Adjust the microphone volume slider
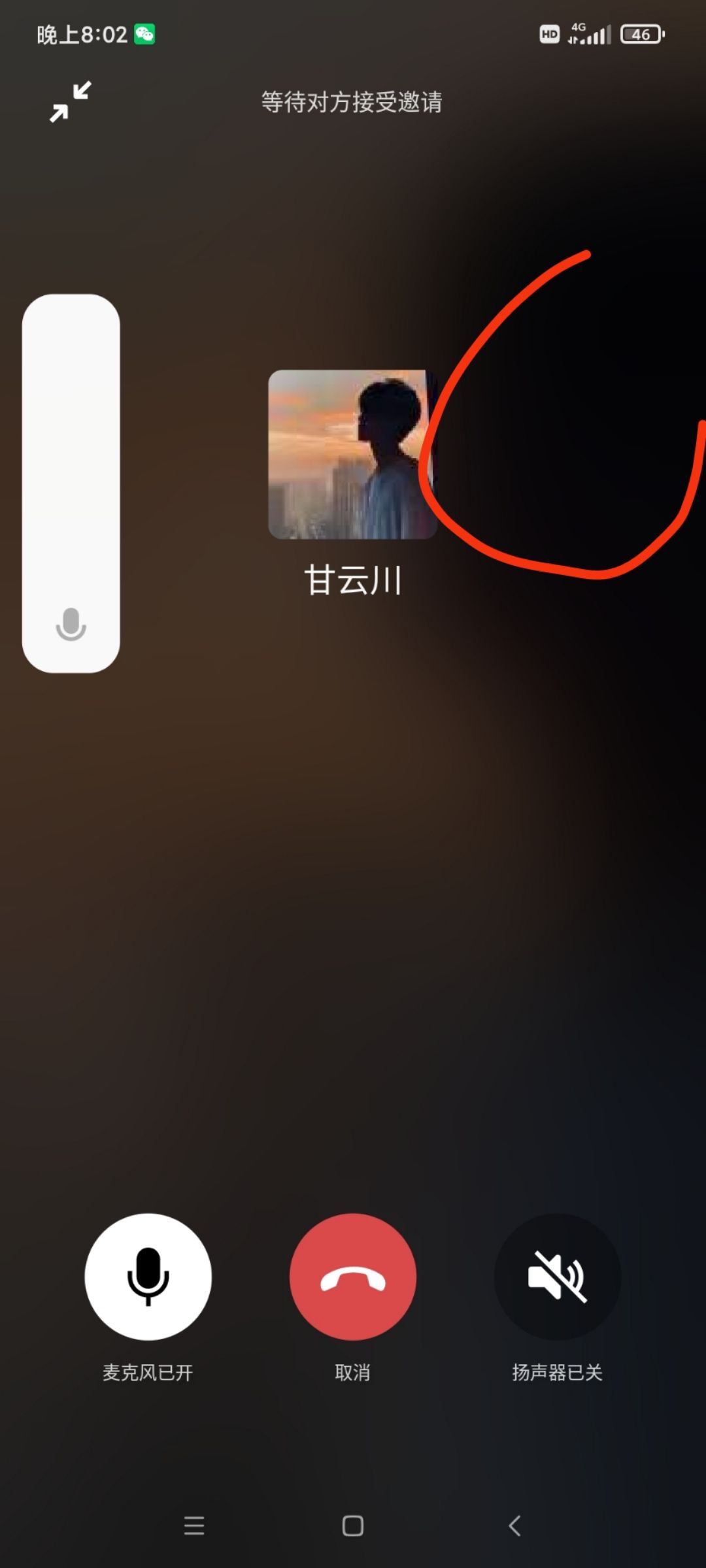706x1568 pixels. click(x=71, y=483)
